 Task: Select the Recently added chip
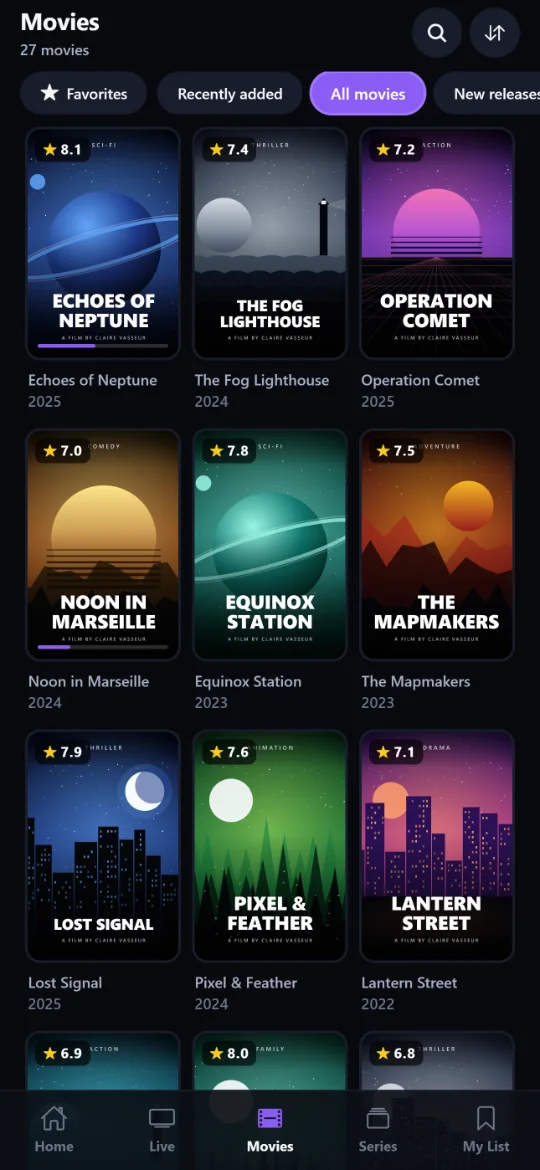230,93
